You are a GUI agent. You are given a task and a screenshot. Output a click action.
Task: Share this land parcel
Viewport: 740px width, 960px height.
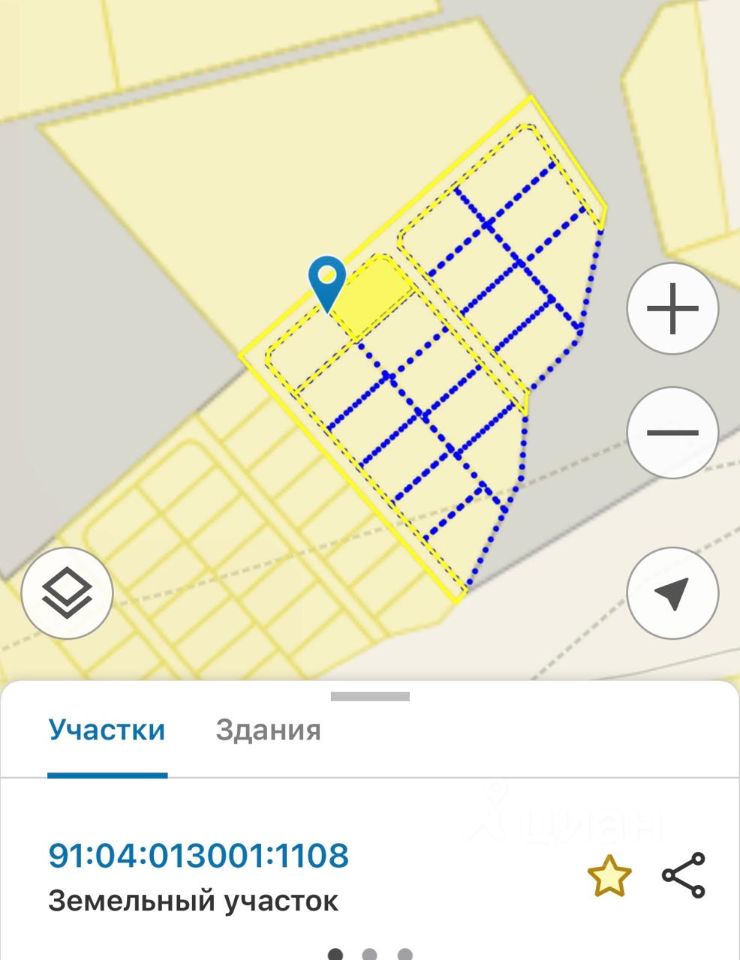click(684, 876)
